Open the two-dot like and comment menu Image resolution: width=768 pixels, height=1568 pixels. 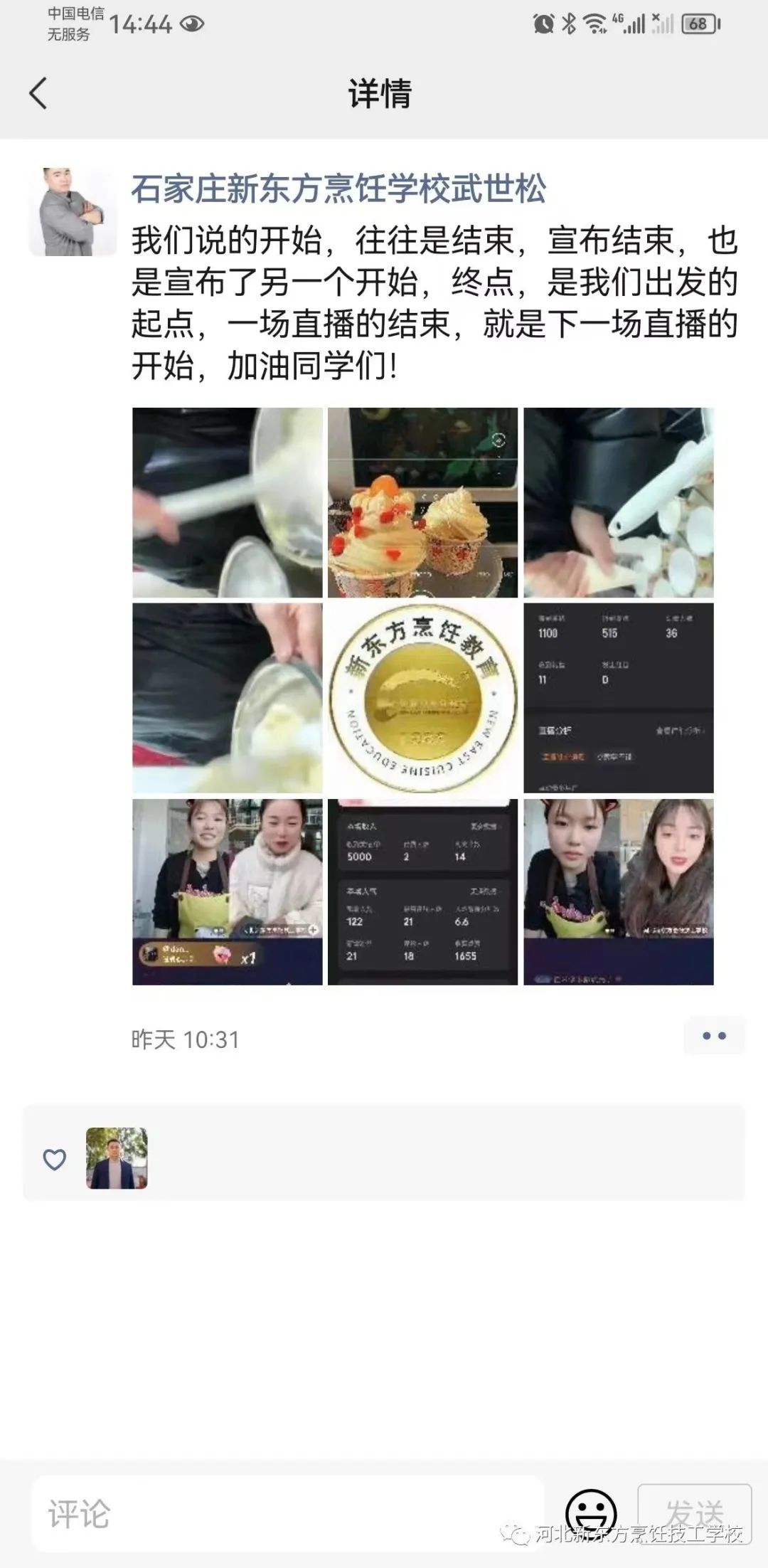(713, 1036)
